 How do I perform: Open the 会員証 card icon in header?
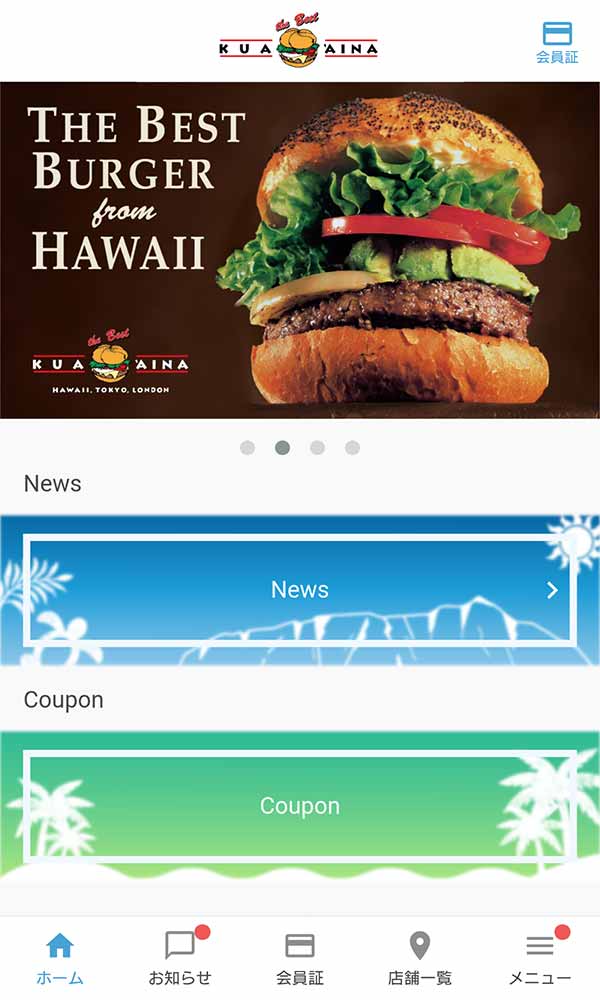tap(557, 42)
